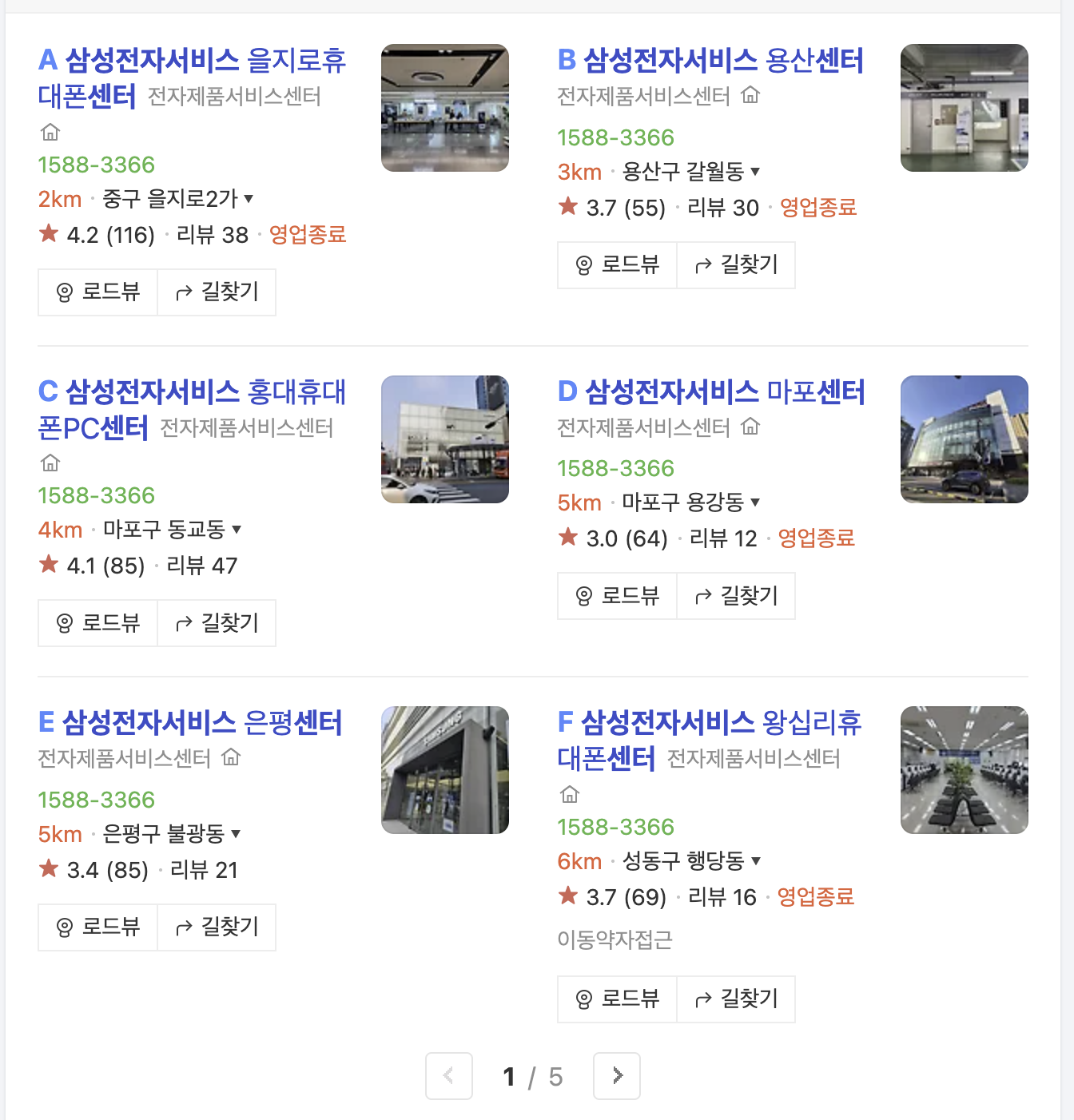Image resolution: width=1074 pixels, height=1120 pixels.
Task: Open 로드뷰 for 을지로휴대폰센터
Action: click(97, 292)
